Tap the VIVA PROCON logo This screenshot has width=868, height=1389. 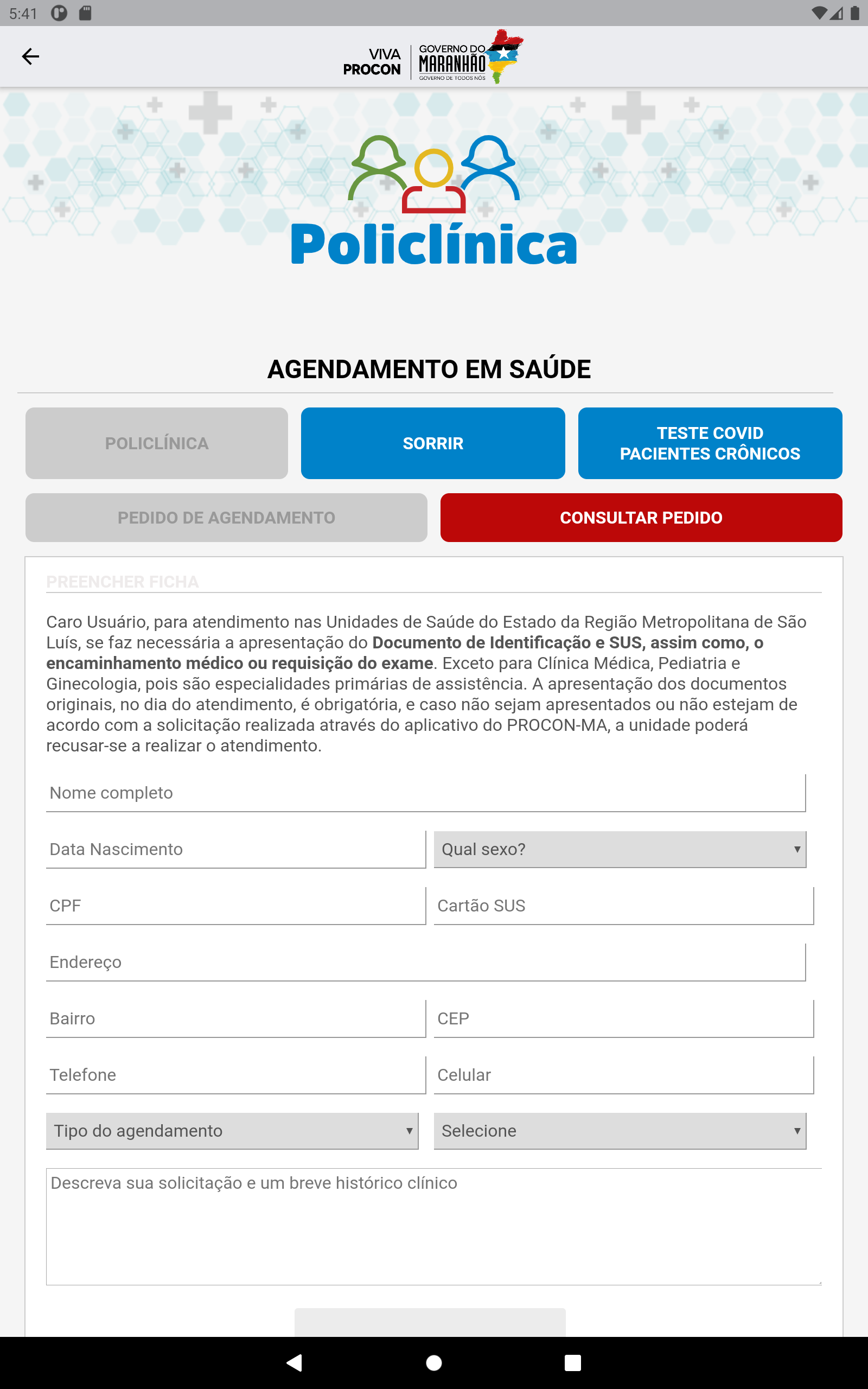pyautogui.click(x=372, y=56)
